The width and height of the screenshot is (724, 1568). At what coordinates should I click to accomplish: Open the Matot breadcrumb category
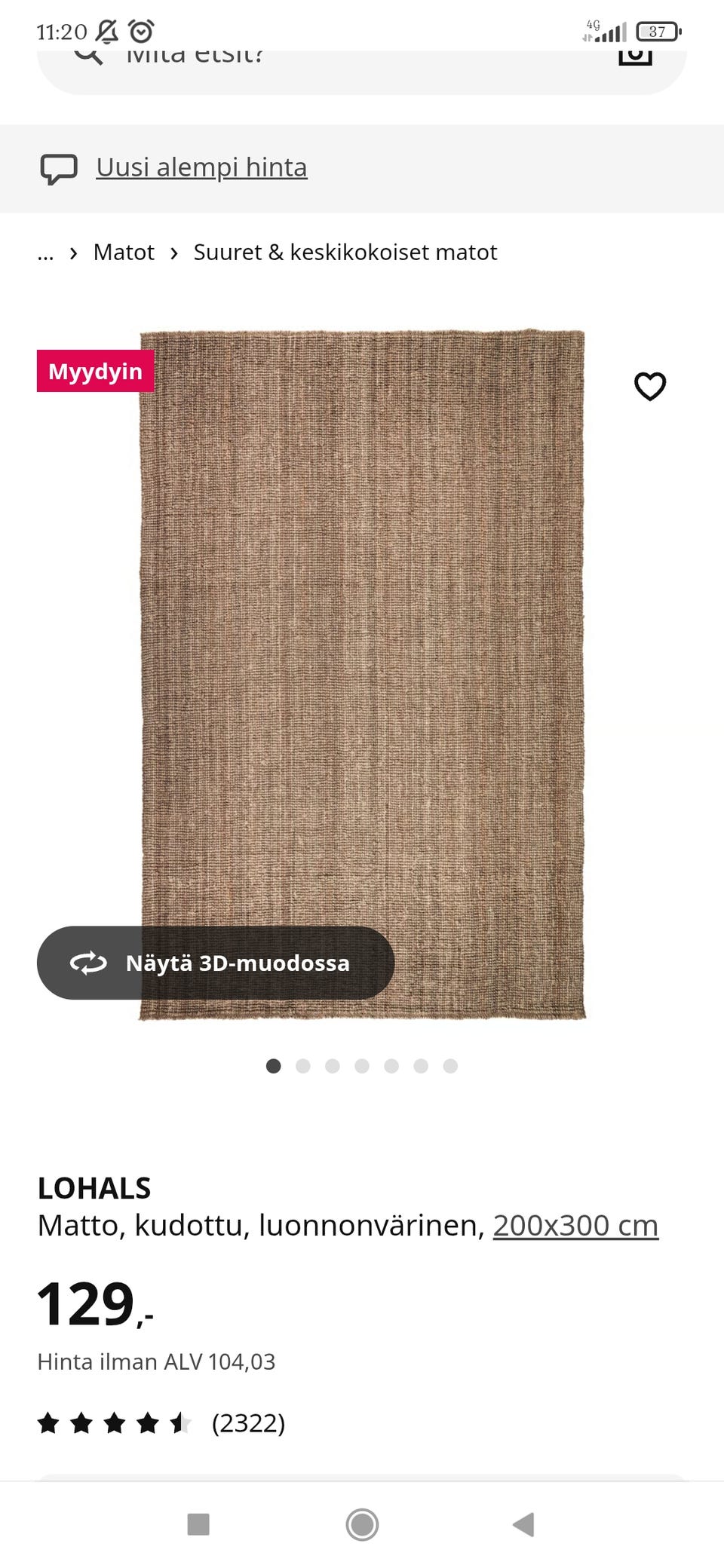coord(124,252)
